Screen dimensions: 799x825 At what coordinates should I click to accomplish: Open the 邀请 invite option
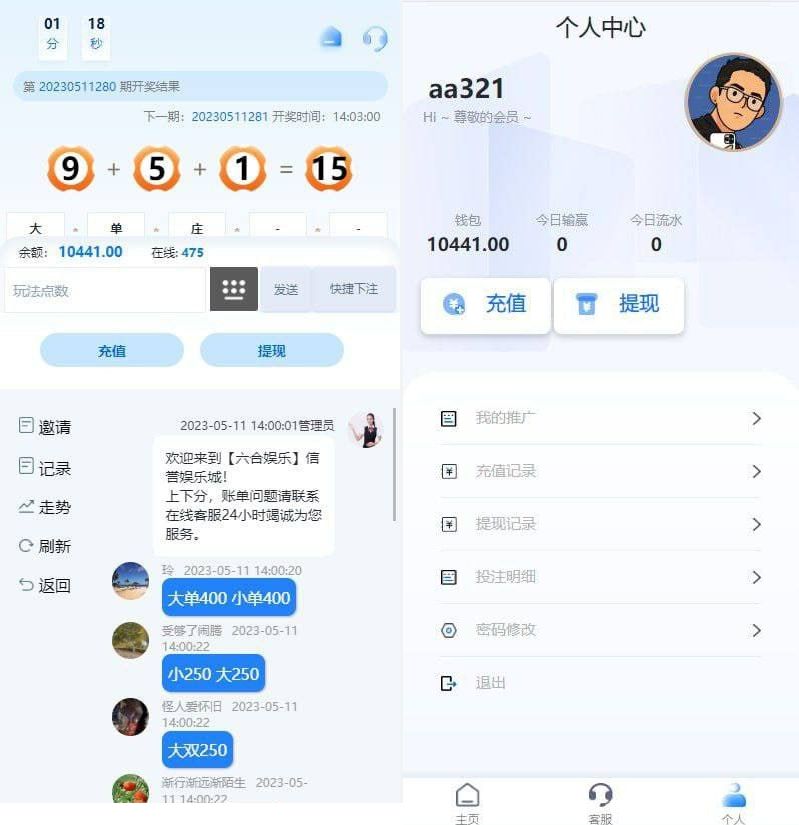(45, 427)
